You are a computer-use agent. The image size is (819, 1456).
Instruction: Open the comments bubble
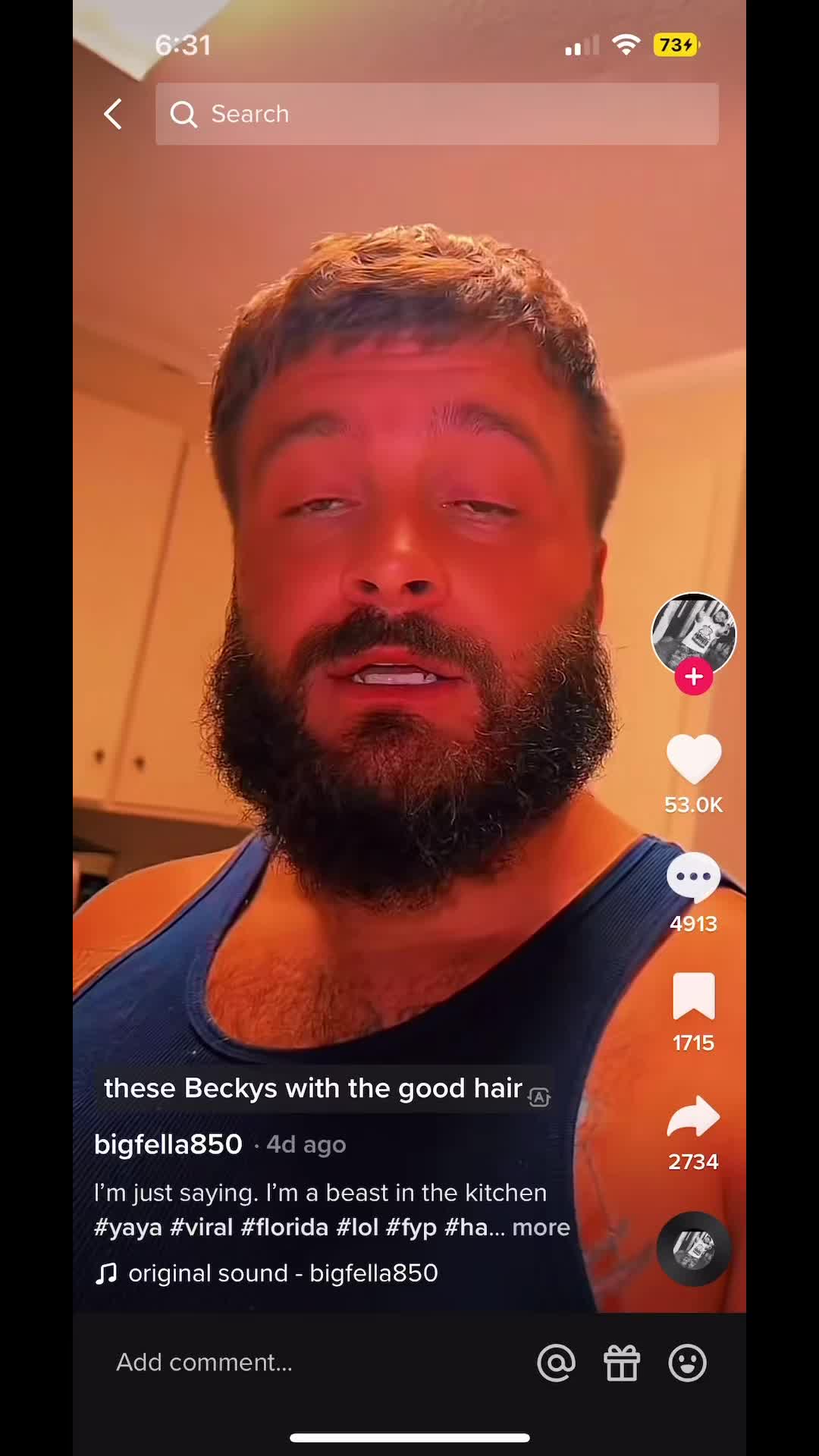[x=693, y=877]
